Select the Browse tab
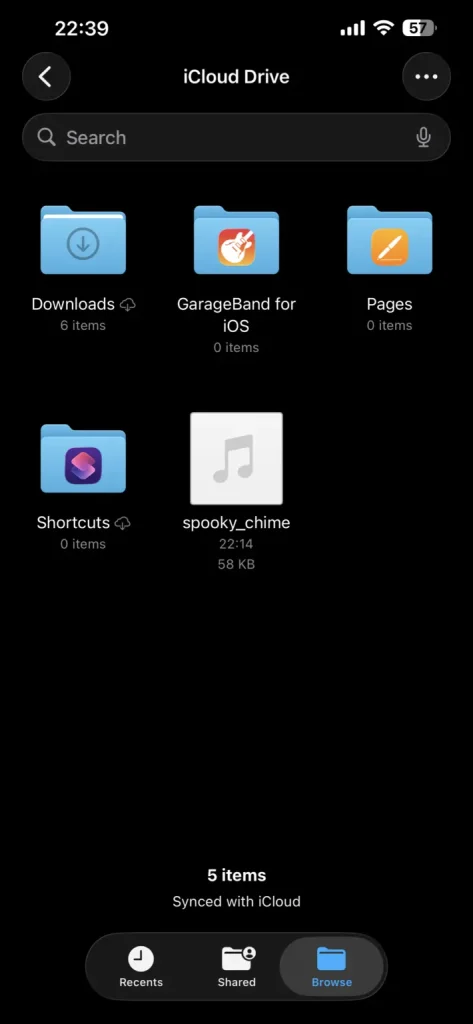This screenshot has width=473, height=1024. pos(331,967)
